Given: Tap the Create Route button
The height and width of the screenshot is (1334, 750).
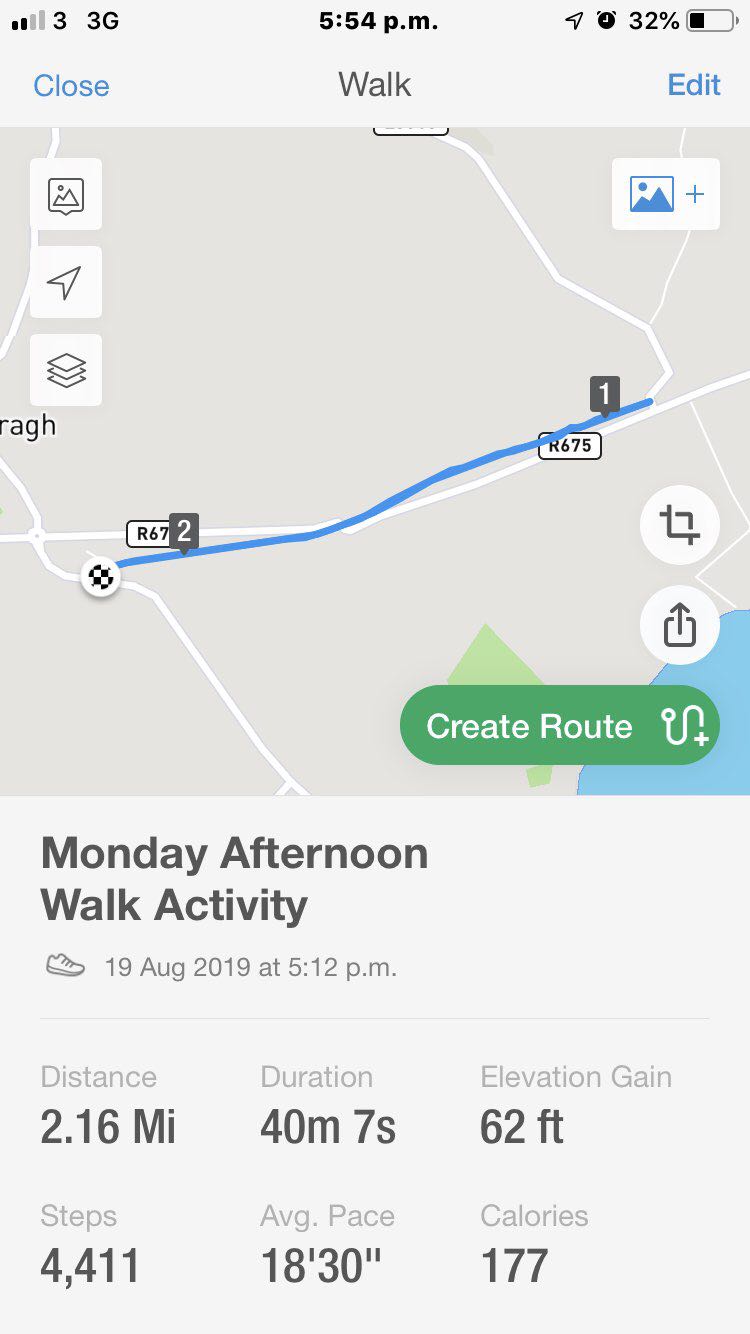Looking at the screenshot, I should [x=560, y=726].
